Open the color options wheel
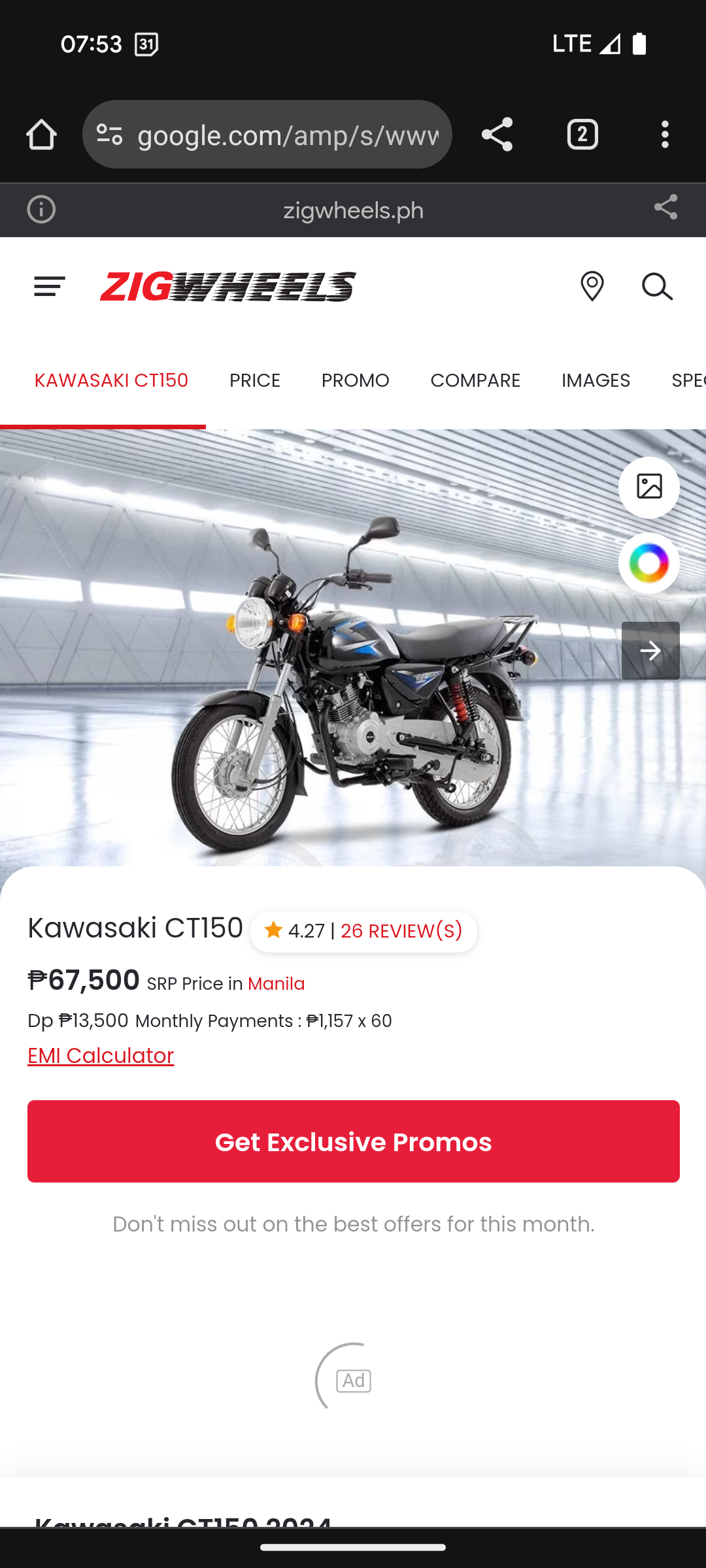706x1568 pixels. pos(649,563)
